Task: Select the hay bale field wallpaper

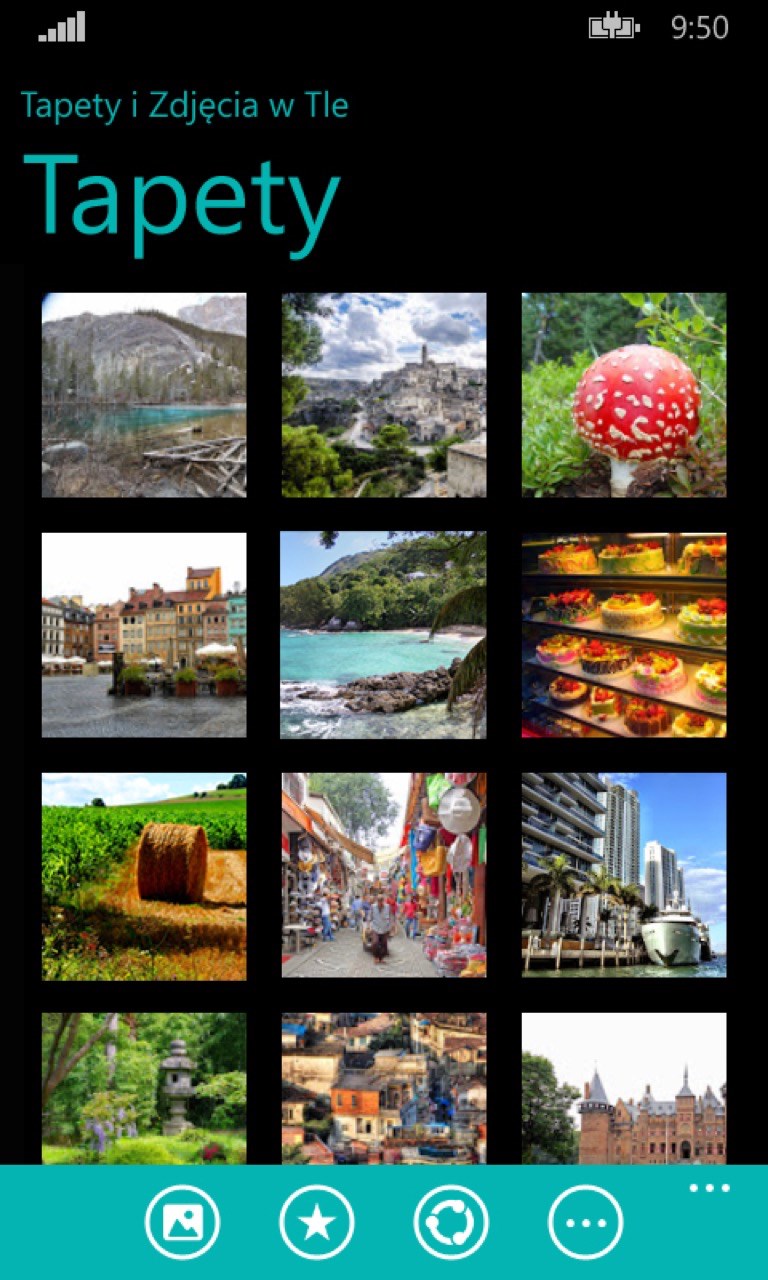Action: pos(144,876)
